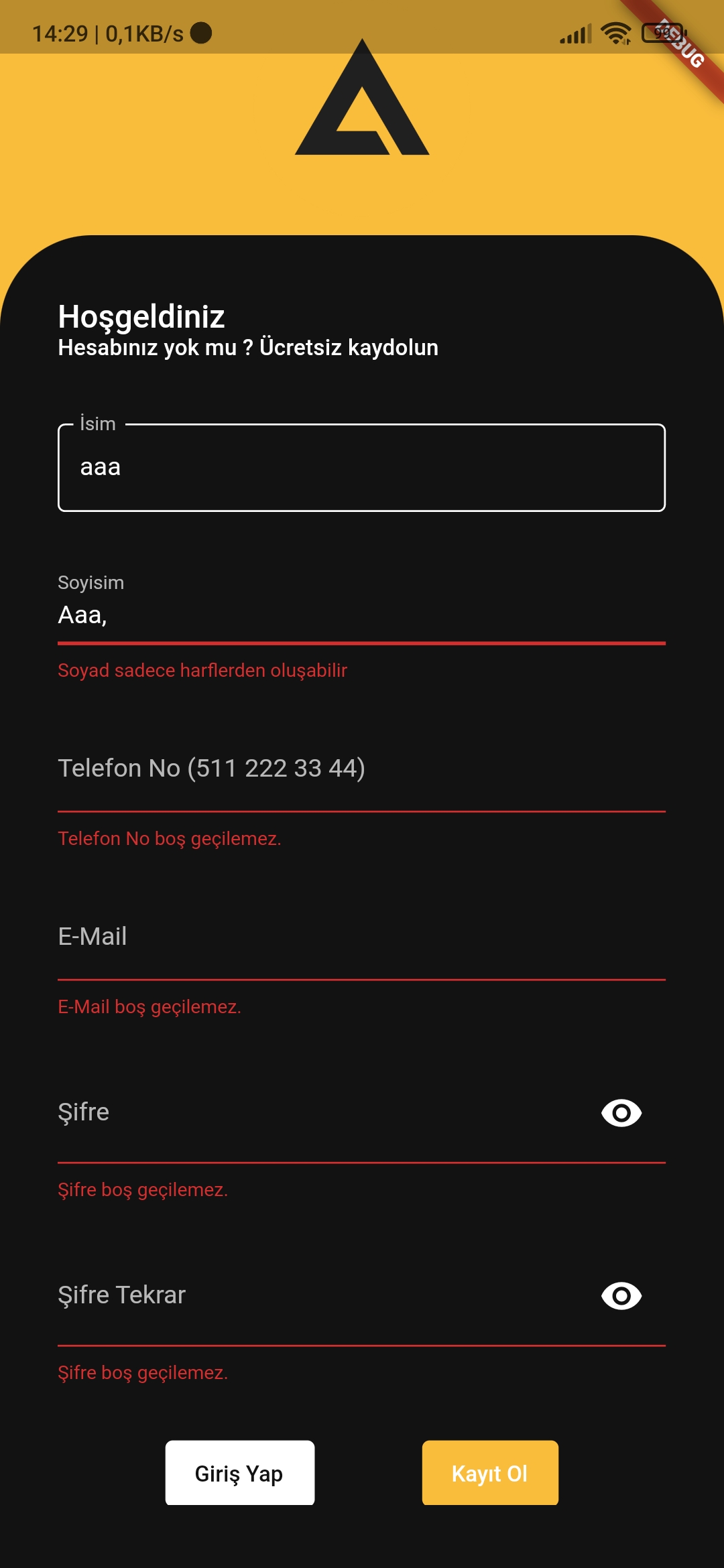Image resolution: width=724 pixels, height=1568 pixels.
Task: Select the İsim field containing aaa
Action: (362, 467)
